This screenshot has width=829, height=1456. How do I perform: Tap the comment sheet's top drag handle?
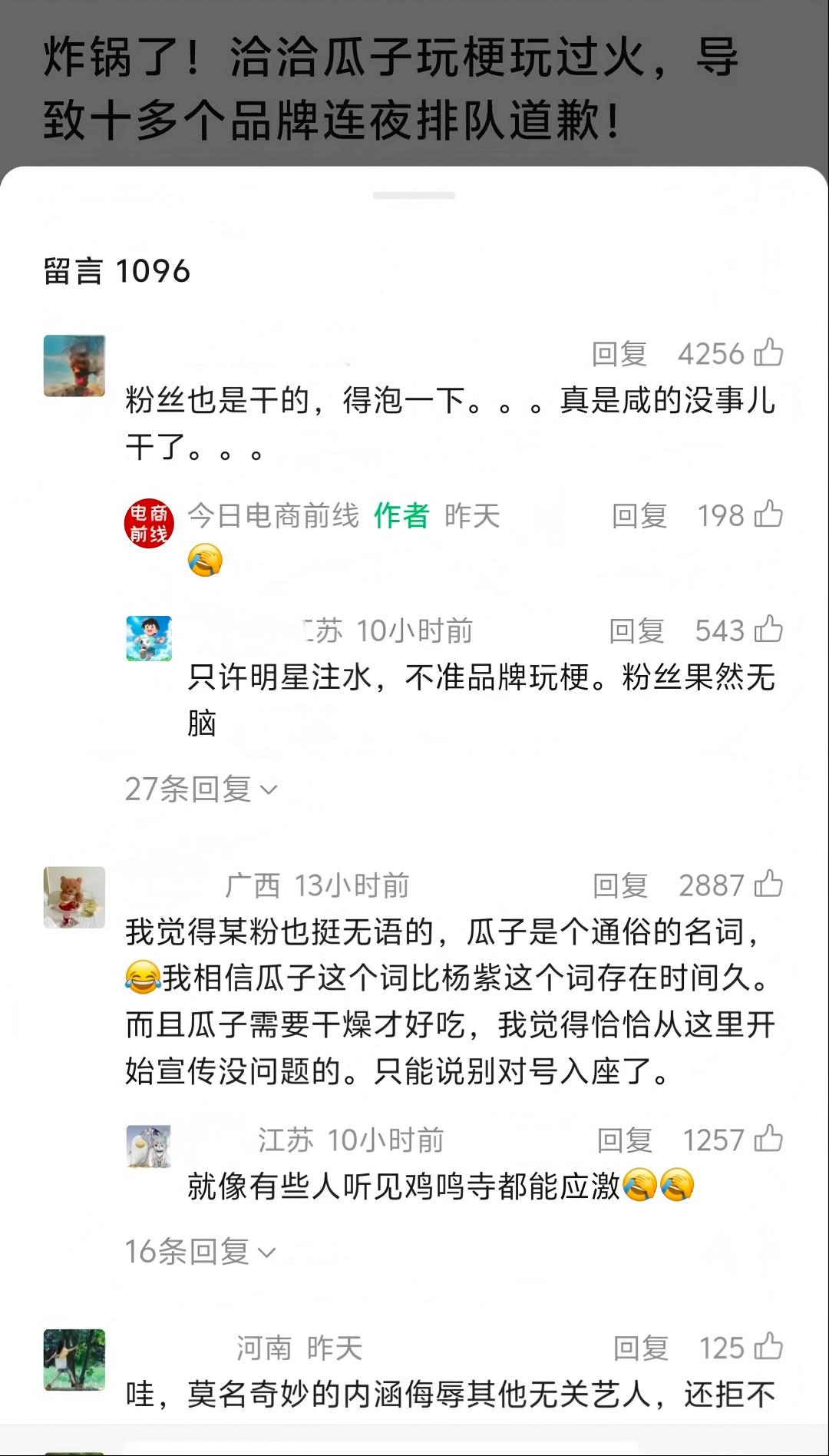coord(414,196)
